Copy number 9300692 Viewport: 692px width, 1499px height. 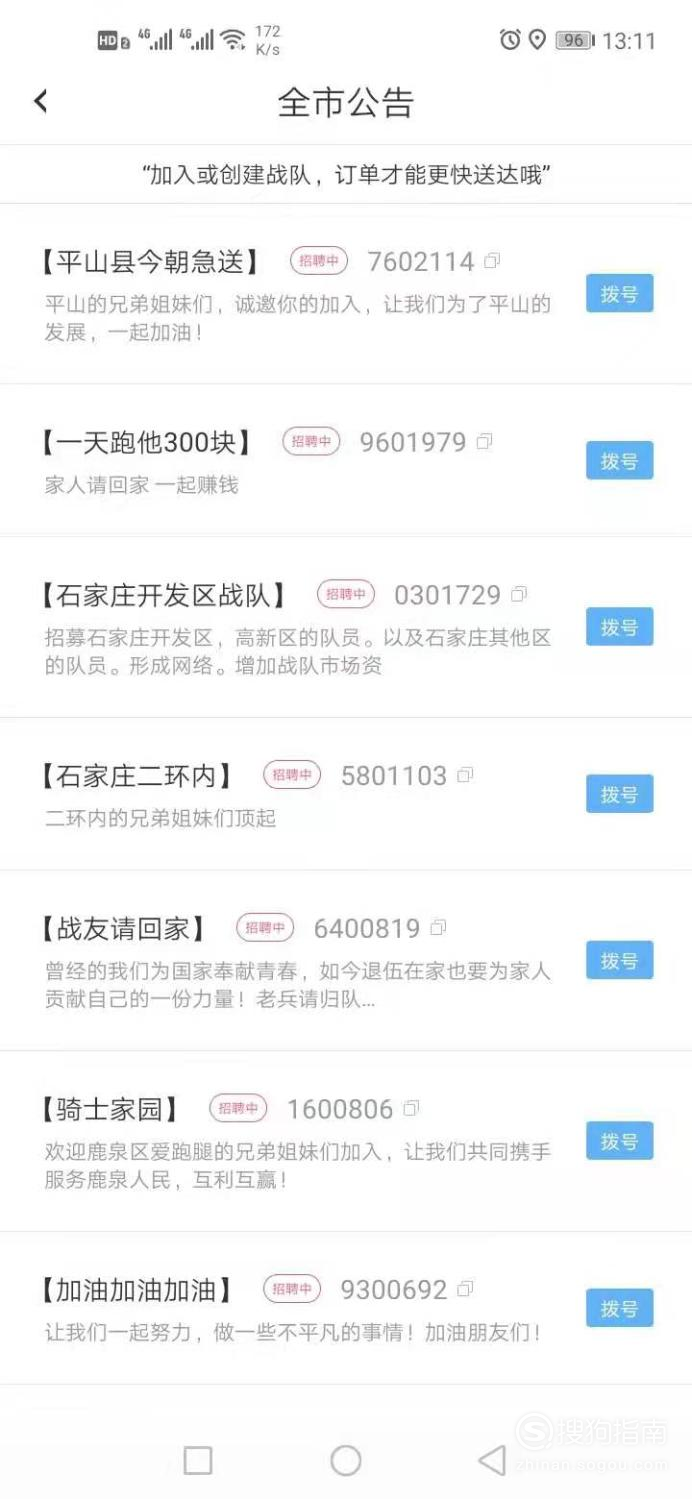click(465, 1289)
